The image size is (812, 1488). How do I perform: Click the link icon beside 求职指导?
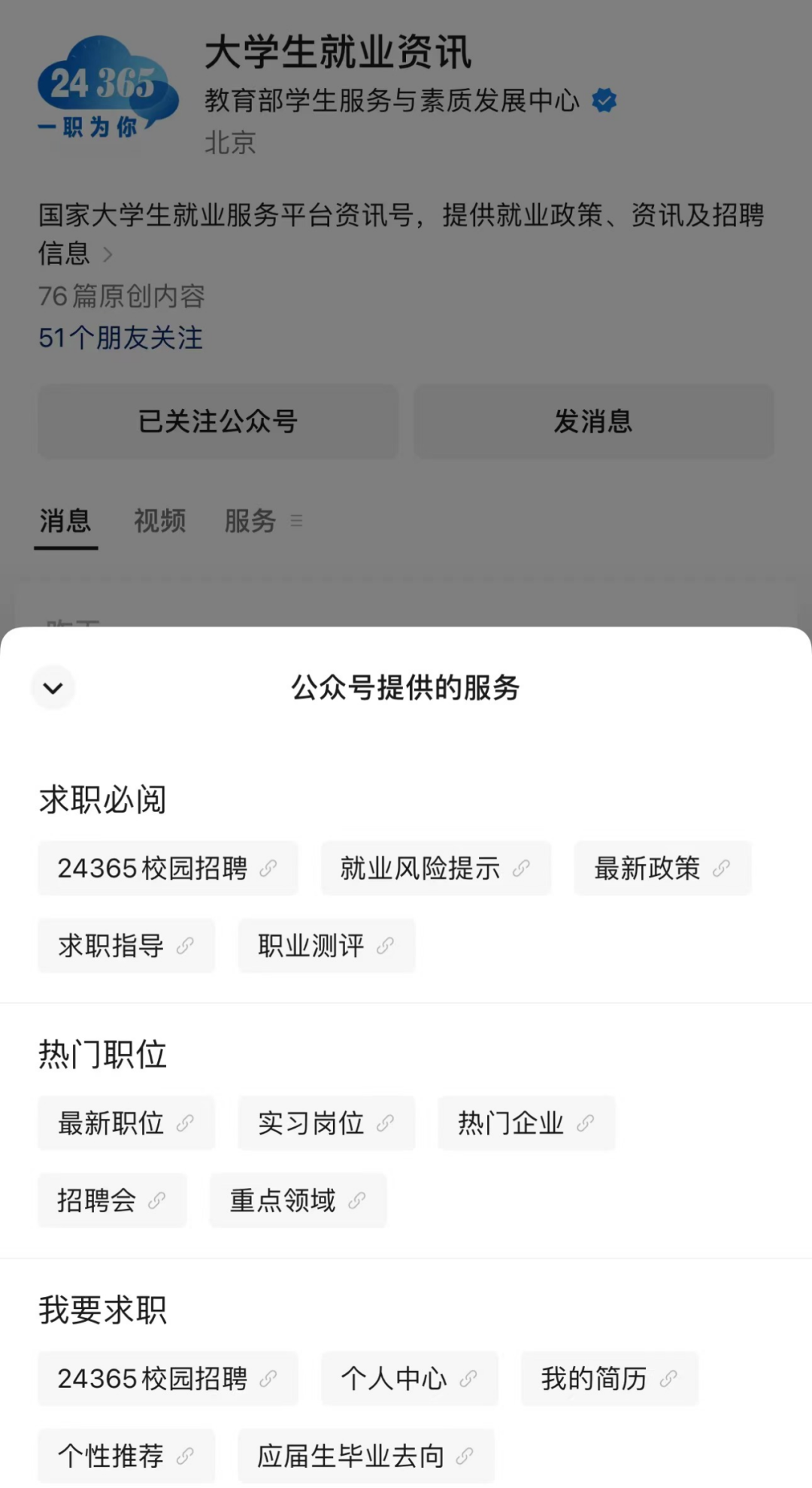tap(186, 946)
